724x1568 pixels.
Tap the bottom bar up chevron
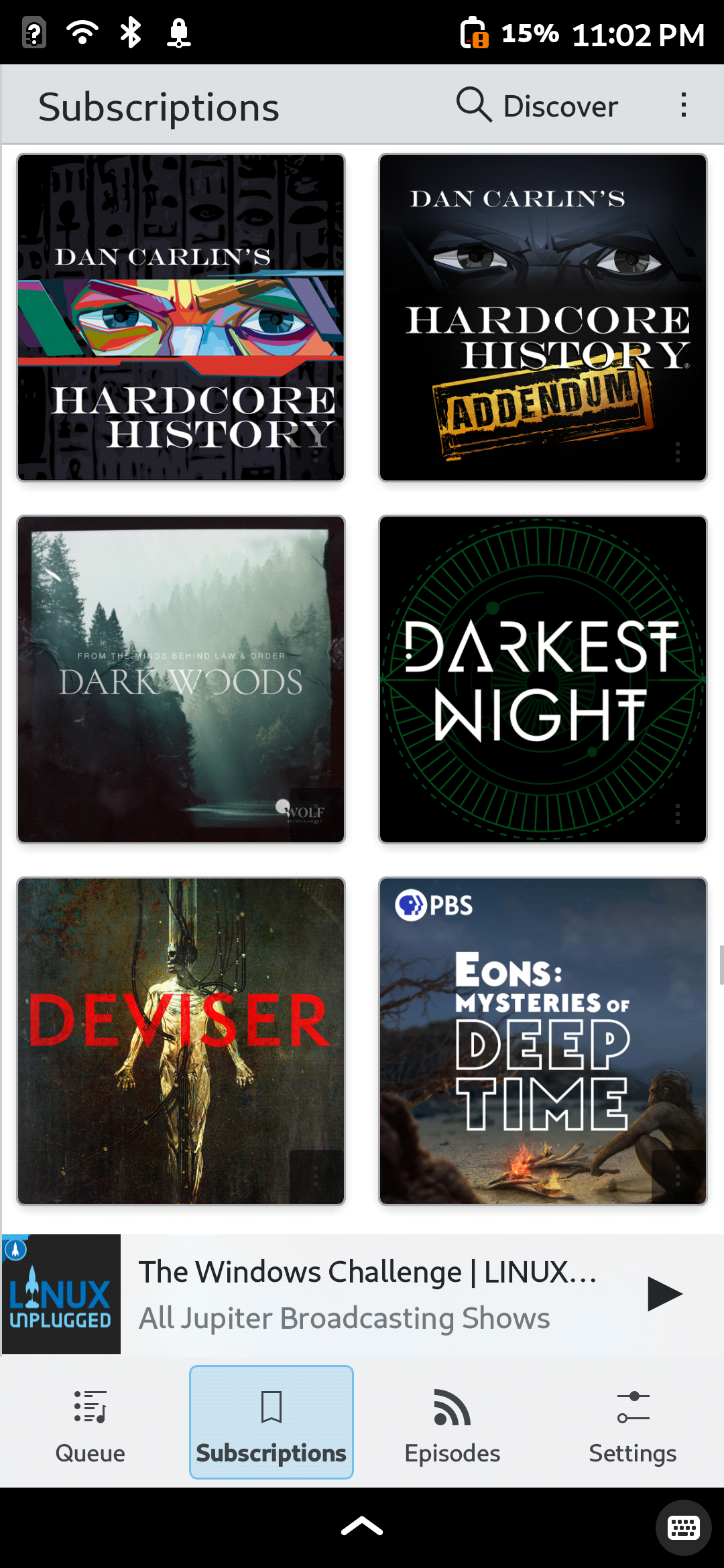pos(362,1526)
